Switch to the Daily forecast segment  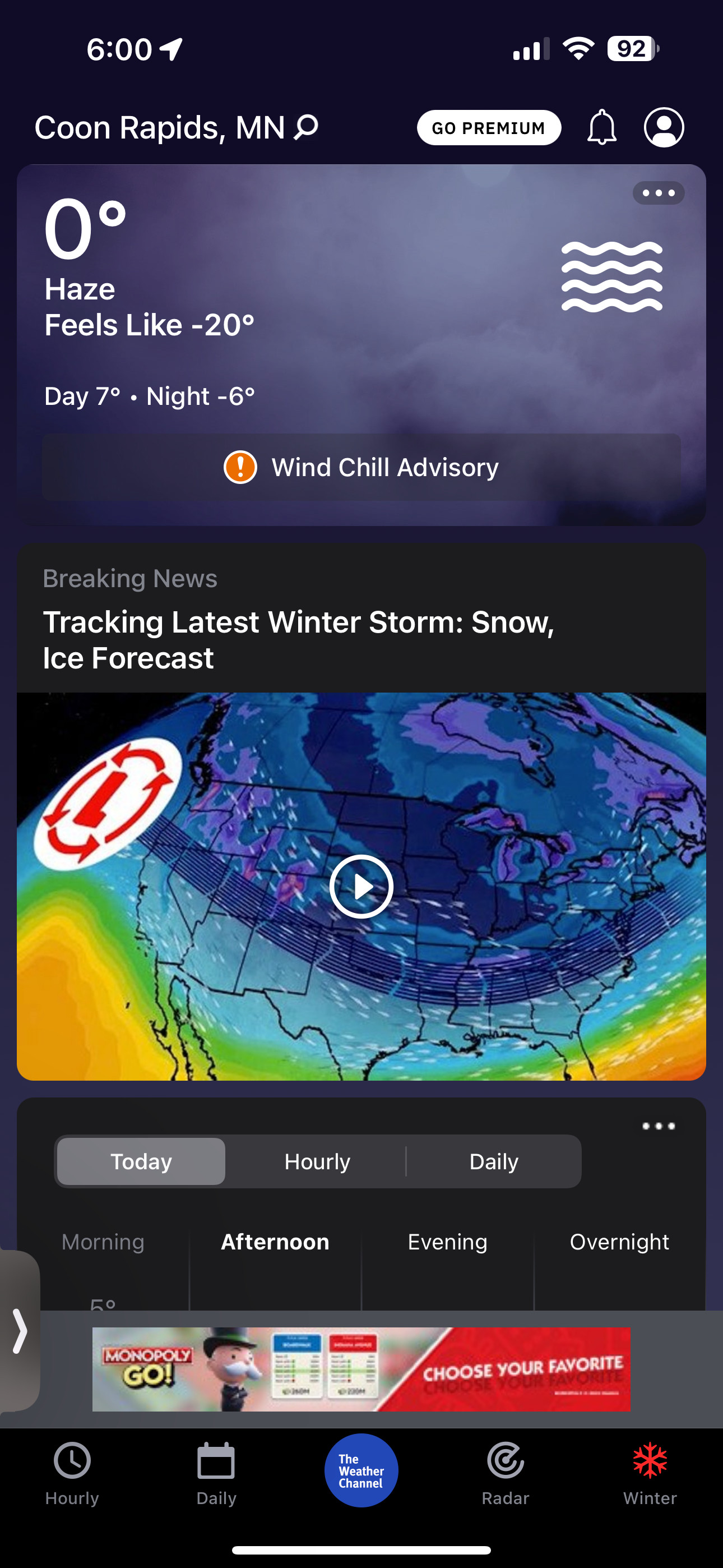(494, 1161)
